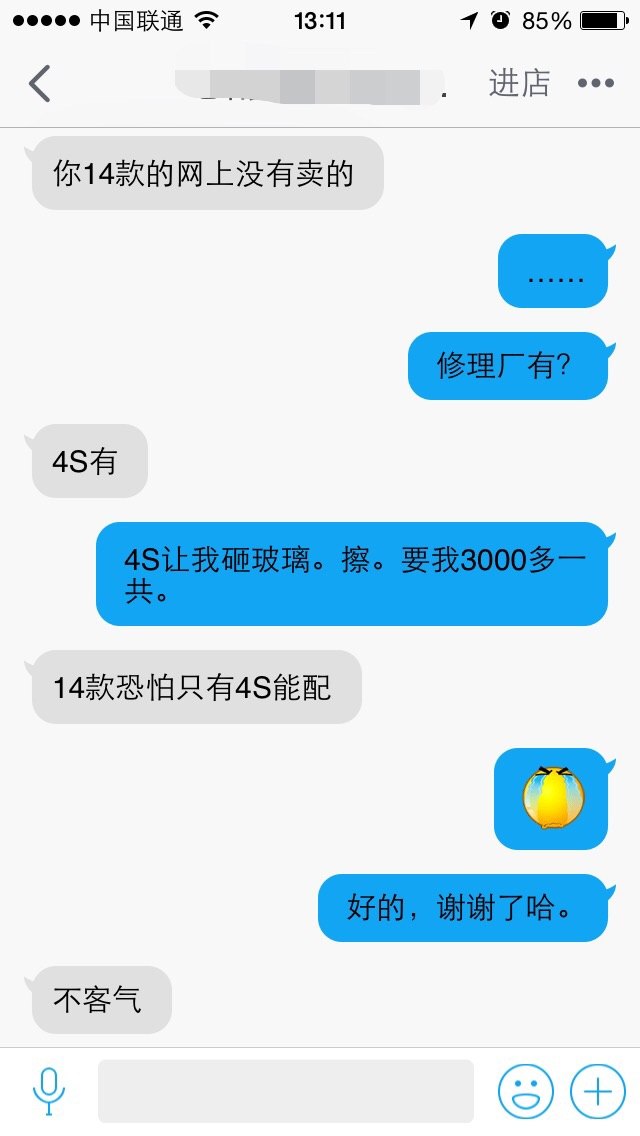Tap 进店 to enter the shop

[x=519, y=83]
